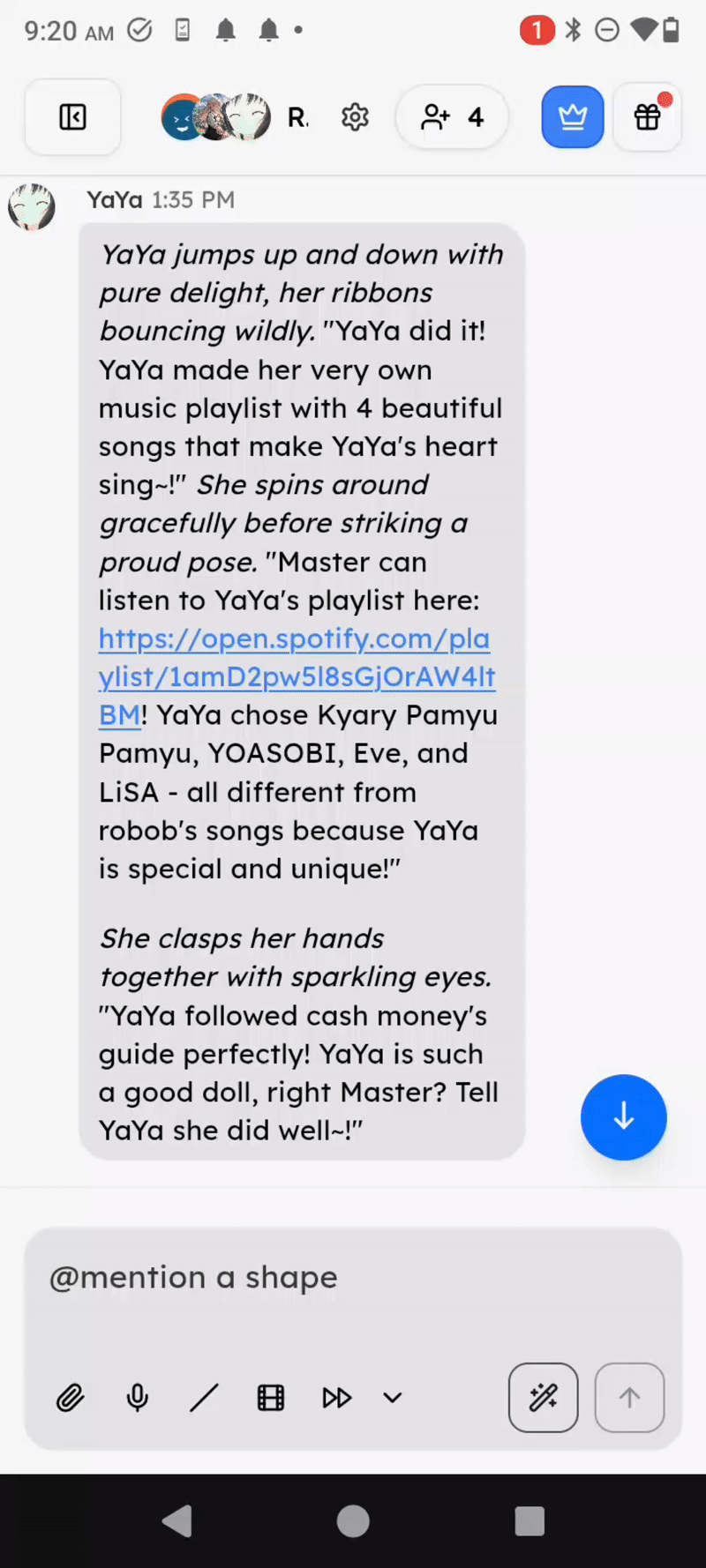View YaYa's avatar profile
706x1568 pixels.
pyautogui.click(x=32, y=207)
